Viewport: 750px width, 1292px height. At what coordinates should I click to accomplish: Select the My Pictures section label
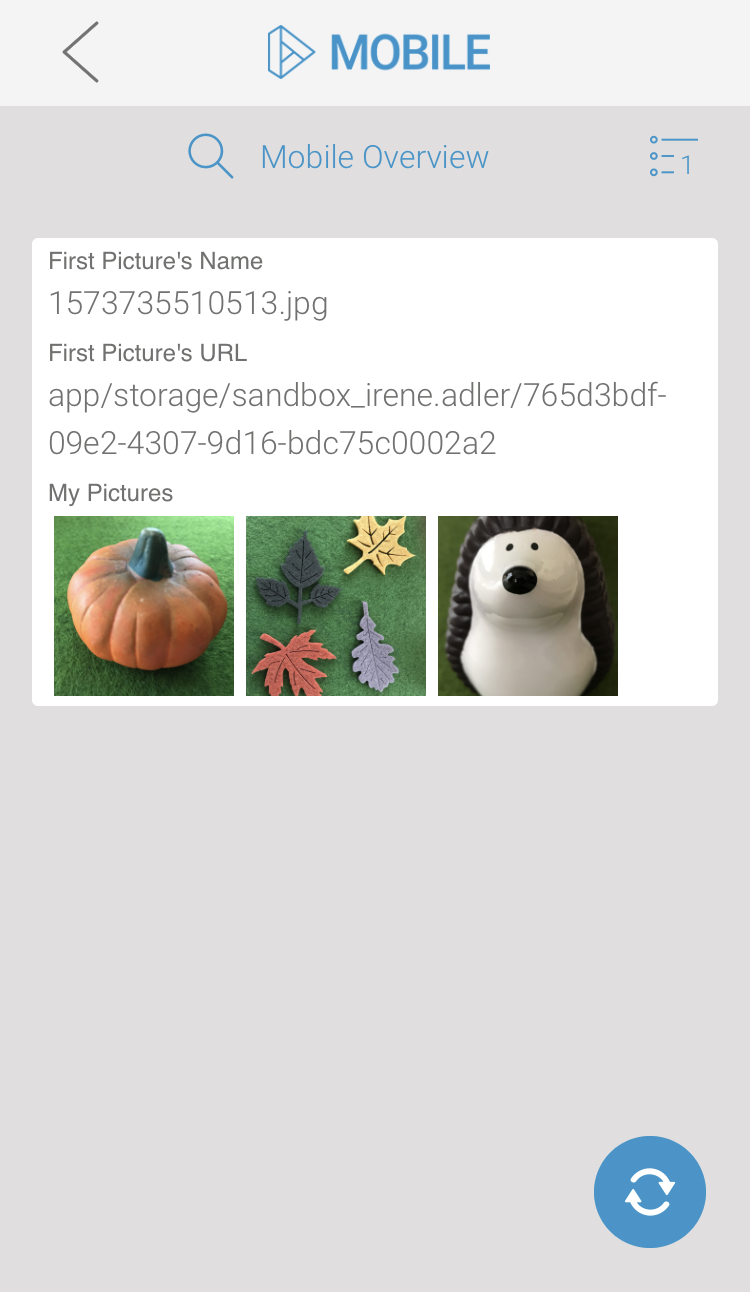pos(110,493)
